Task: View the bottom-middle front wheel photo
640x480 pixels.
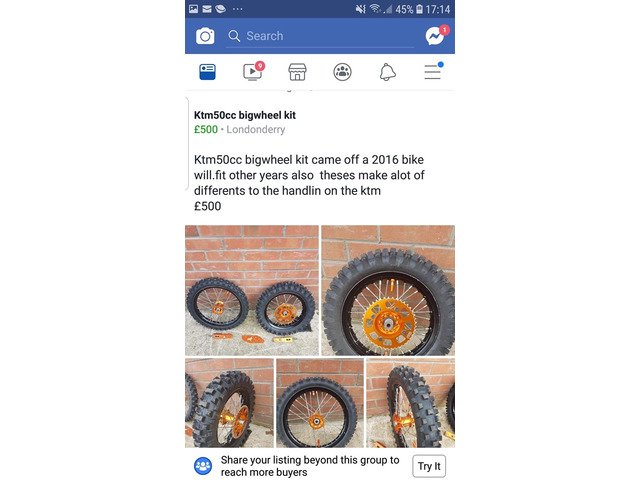Action: coord(320,403)
